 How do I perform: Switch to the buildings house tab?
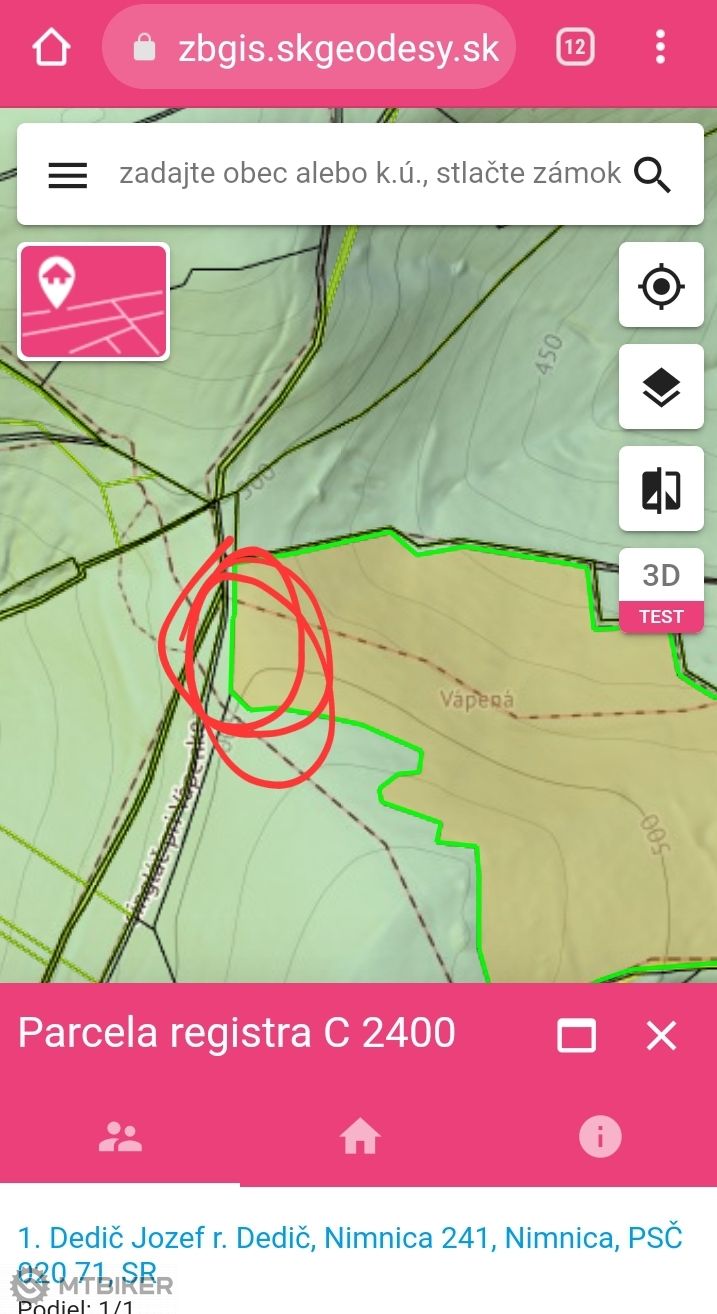[x=359, y=1137]
